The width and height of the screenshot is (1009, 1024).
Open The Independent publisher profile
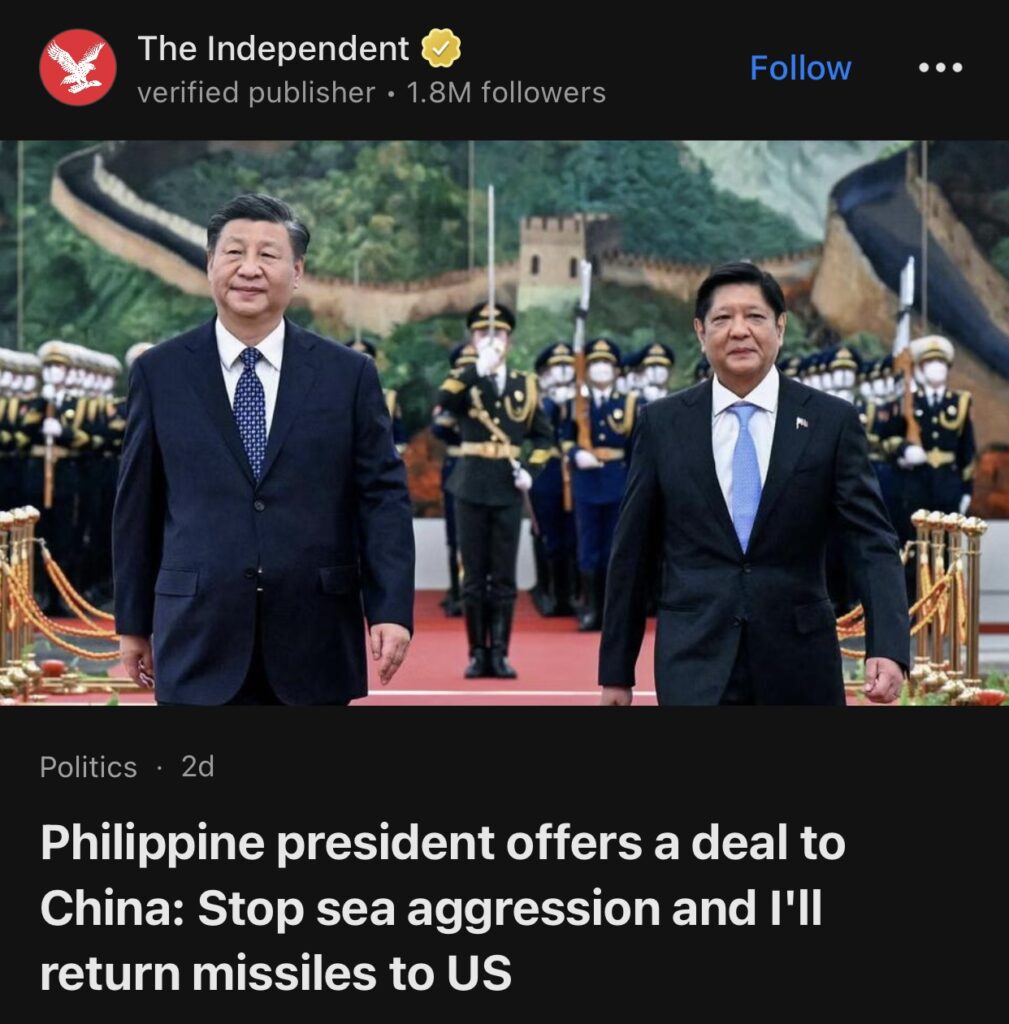pyautogui.click(x=273, y=48)
